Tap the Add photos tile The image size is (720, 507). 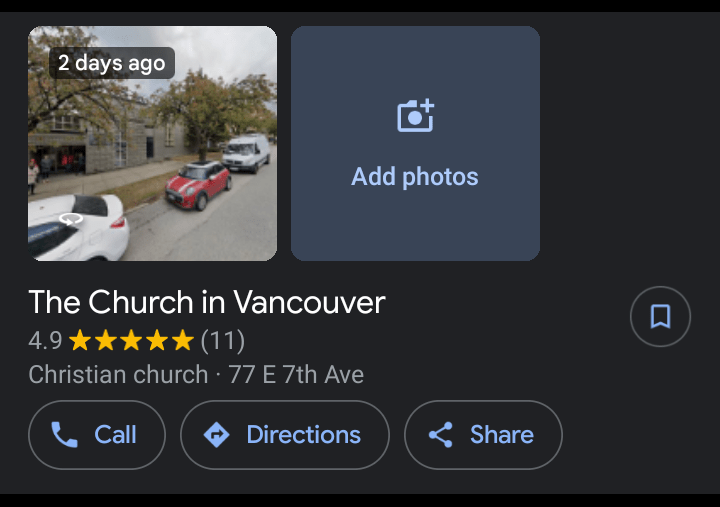coord(415,143)
